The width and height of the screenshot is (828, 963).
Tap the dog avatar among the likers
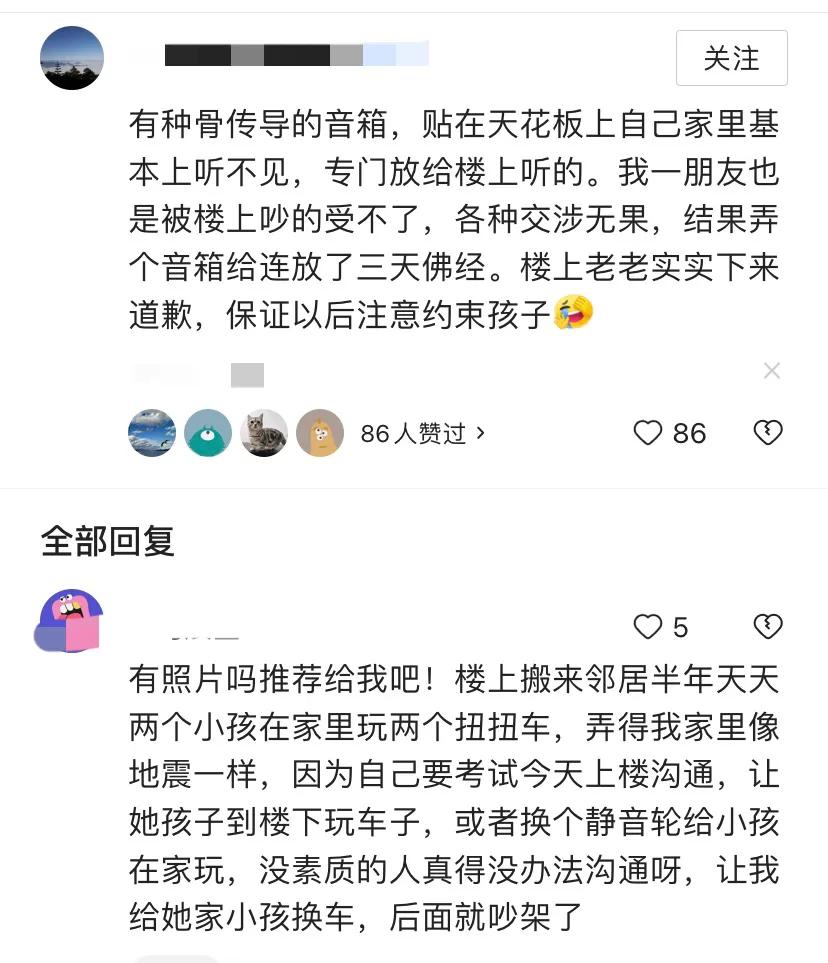pos(320,433)
